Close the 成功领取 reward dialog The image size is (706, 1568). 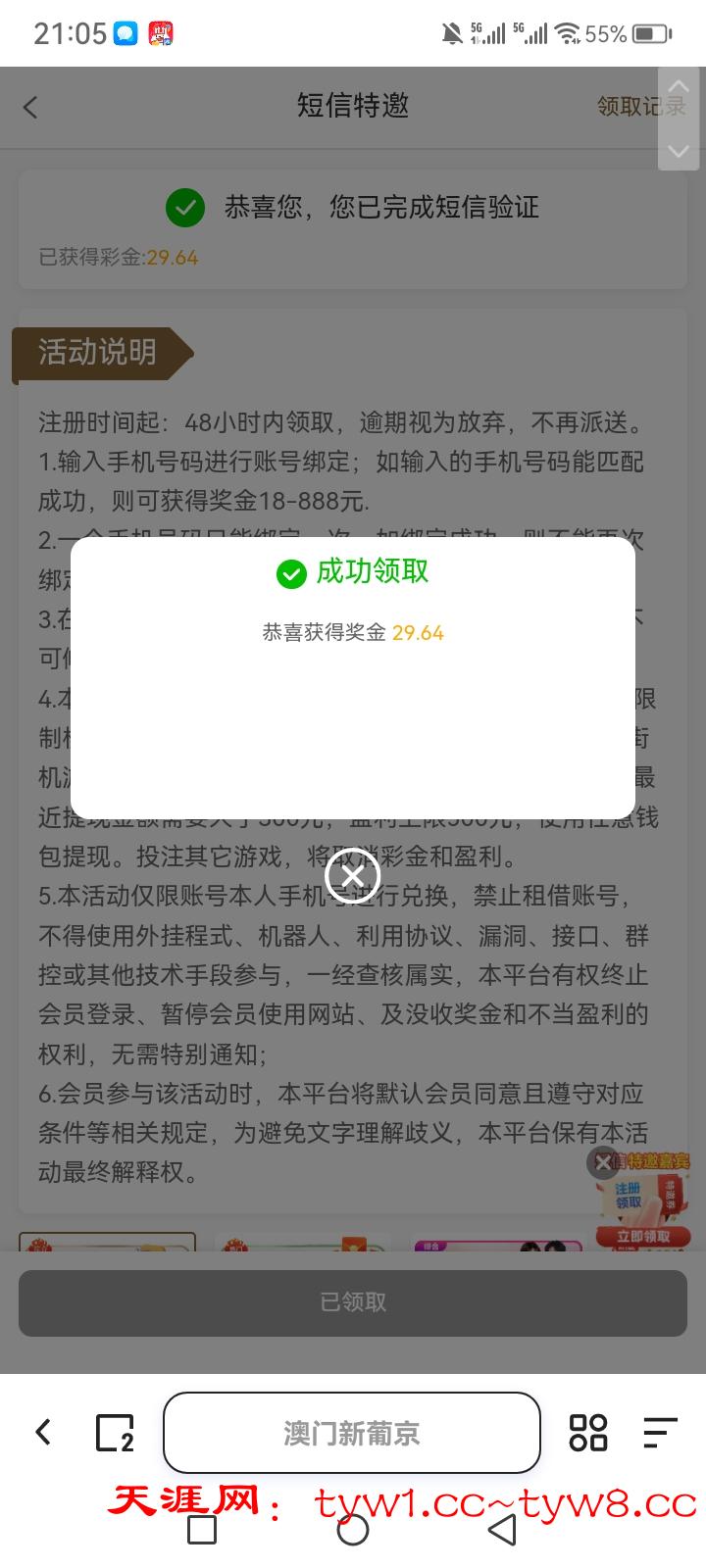[x=352, y=875]
